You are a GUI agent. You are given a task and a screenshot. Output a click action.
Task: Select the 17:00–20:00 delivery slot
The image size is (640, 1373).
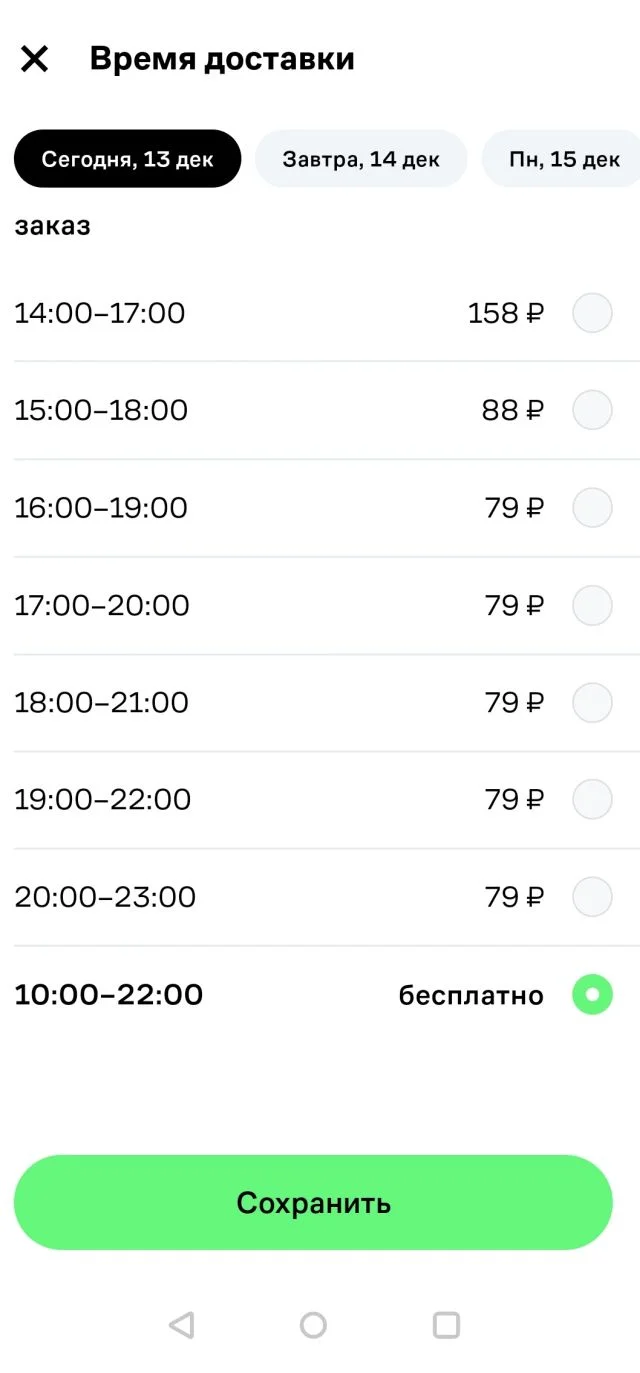click(320, 606)
